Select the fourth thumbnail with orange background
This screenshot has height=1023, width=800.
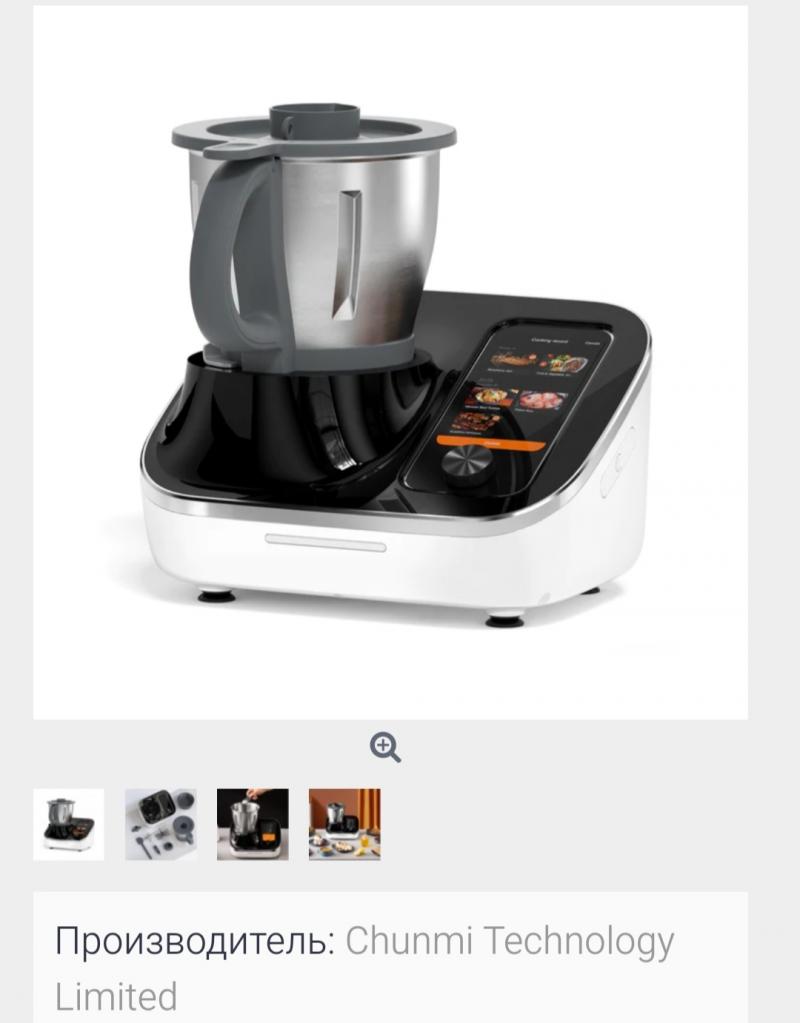pos(344,824)
